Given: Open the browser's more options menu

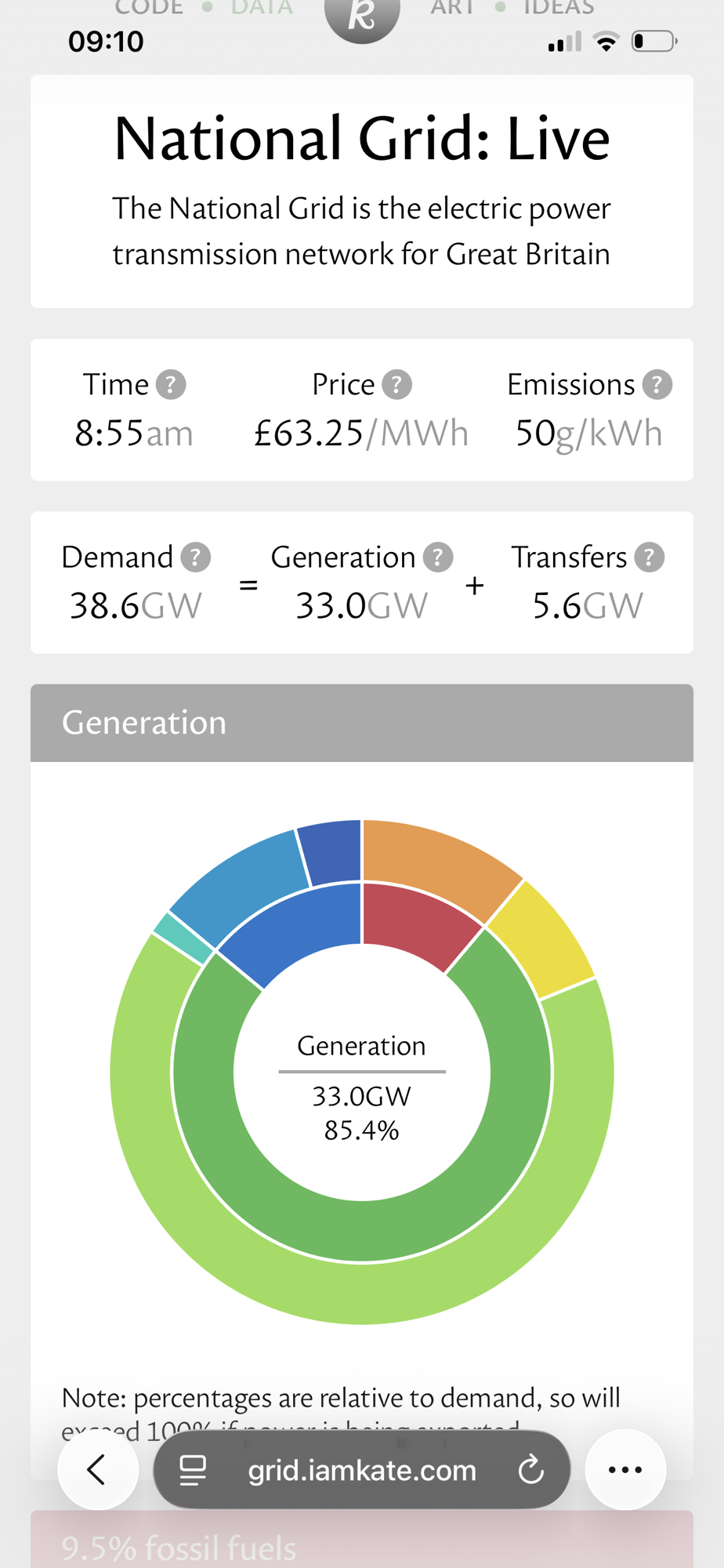Looking at the screenshot, I should point(625,1470).
